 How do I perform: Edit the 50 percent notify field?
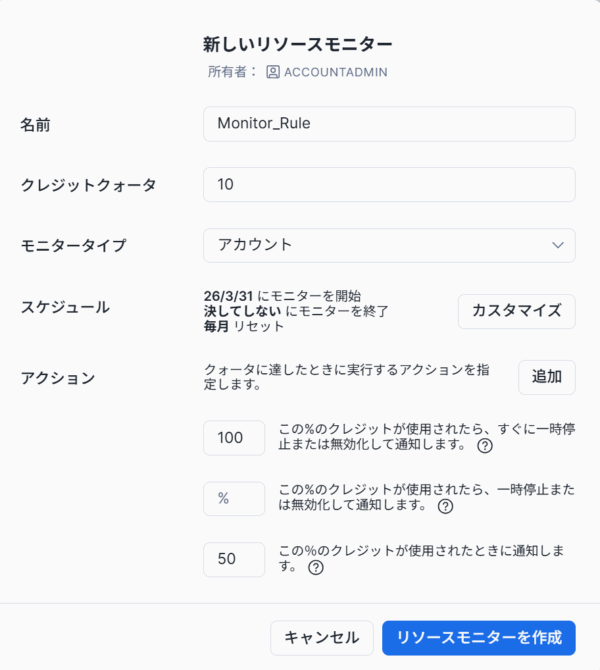pyautogui.click(x=233, y=559)
